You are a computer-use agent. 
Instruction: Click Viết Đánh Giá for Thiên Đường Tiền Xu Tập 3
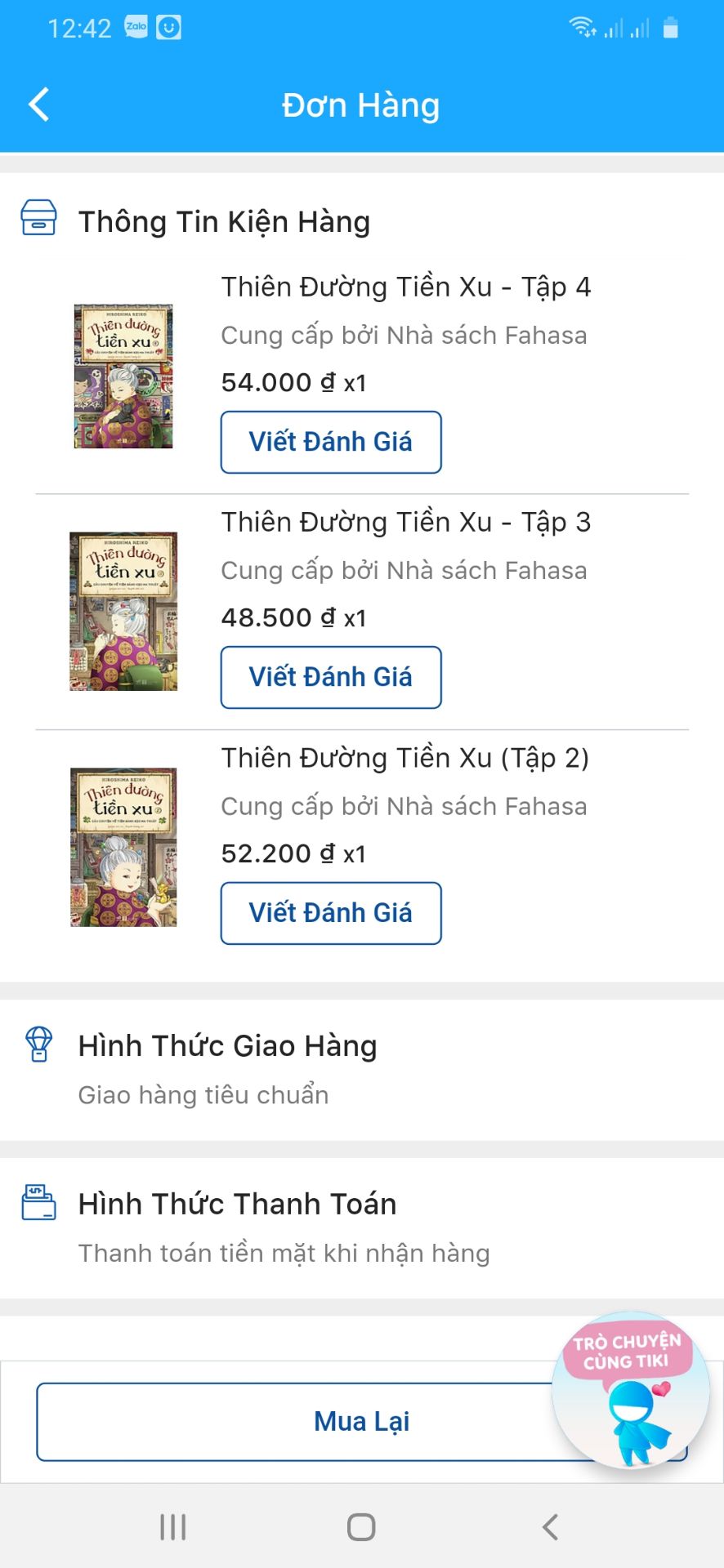(330, 677)
